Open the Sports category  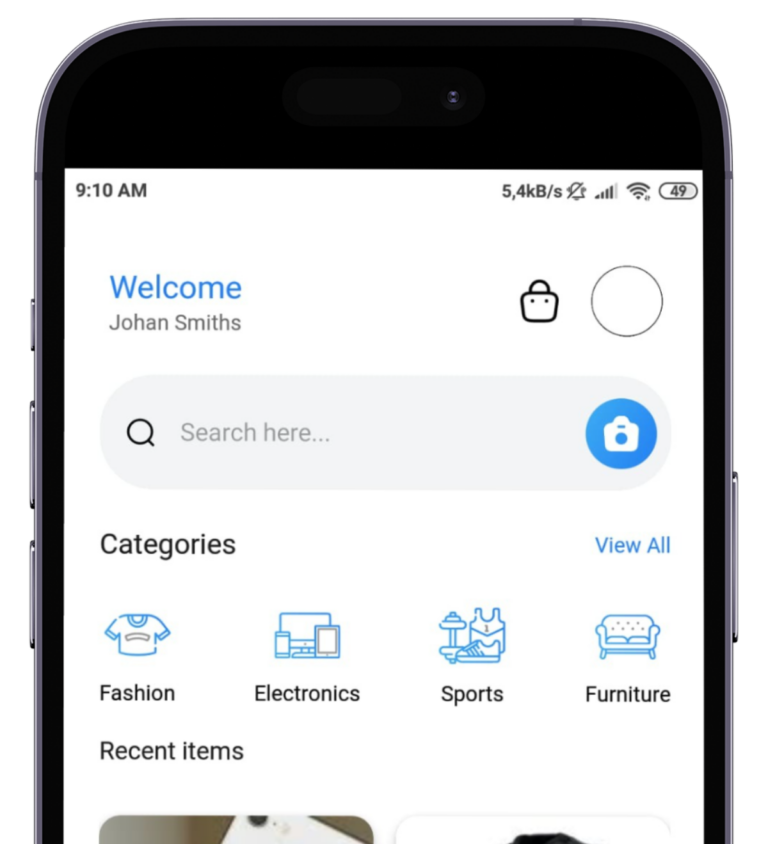pos(472,653)
